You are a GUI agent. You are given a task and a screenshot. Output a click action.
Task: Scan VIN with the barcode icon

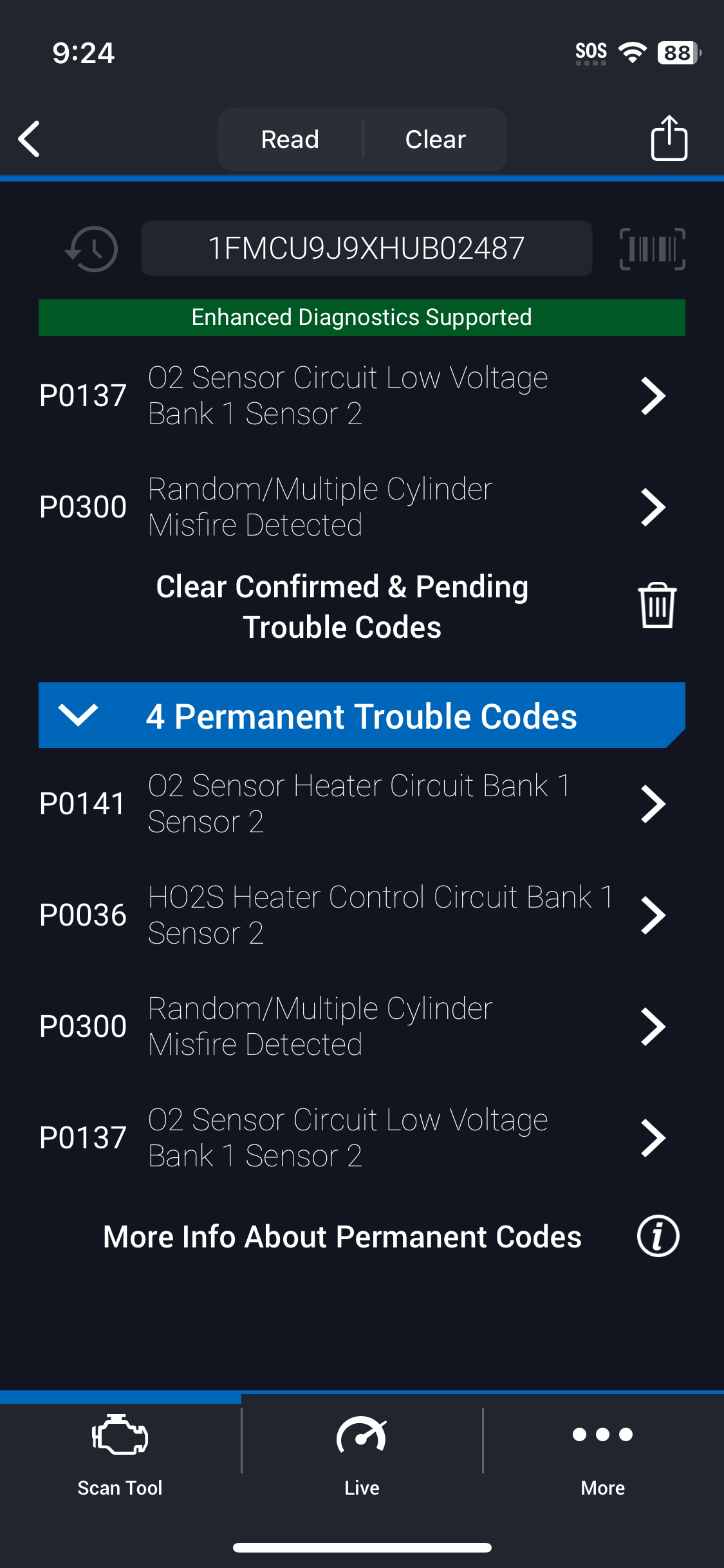(x=652, y=248)
